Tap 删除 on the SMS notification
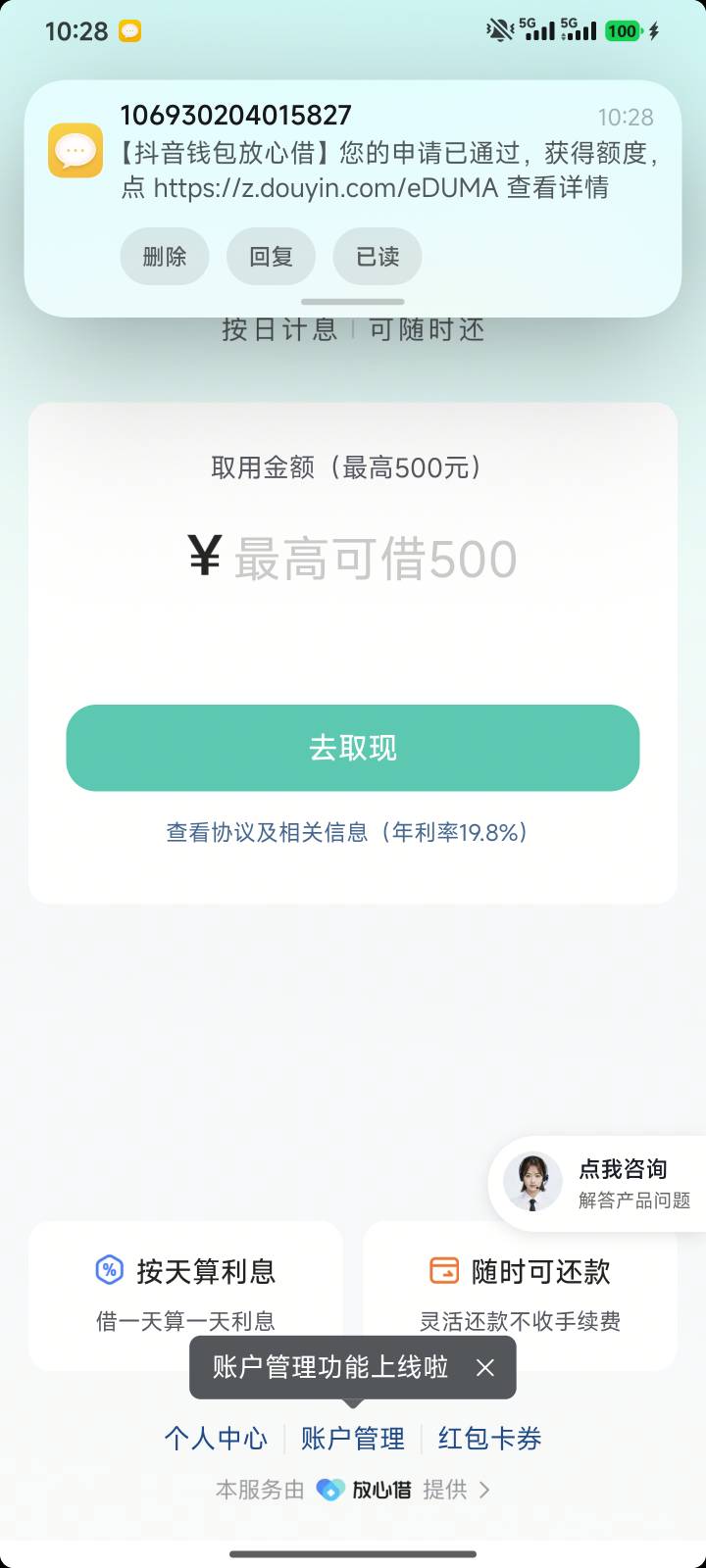The image size is (706, 1568). click(165, 257)
